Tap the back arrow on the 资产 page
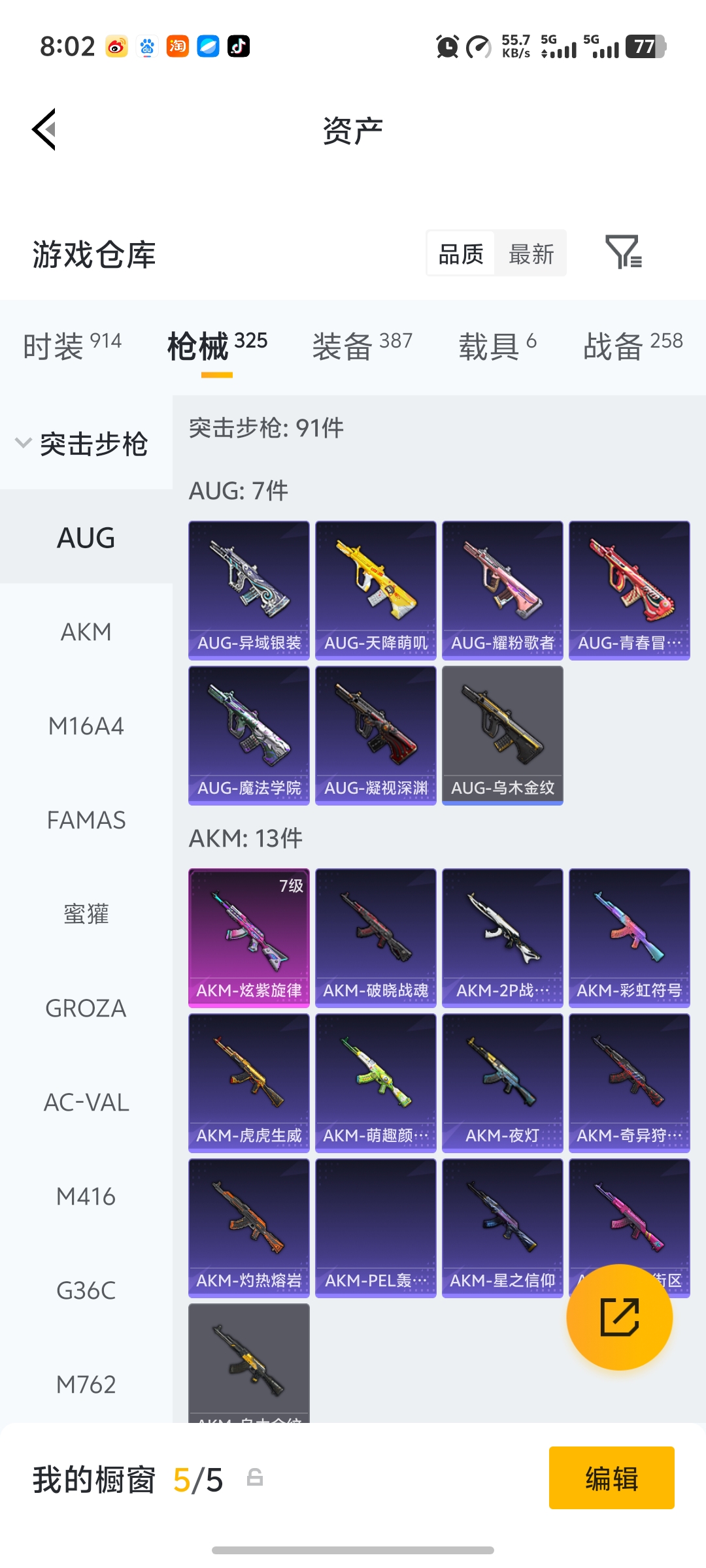The width and height of the screenshot is (706, 1568). coord(43,129)
